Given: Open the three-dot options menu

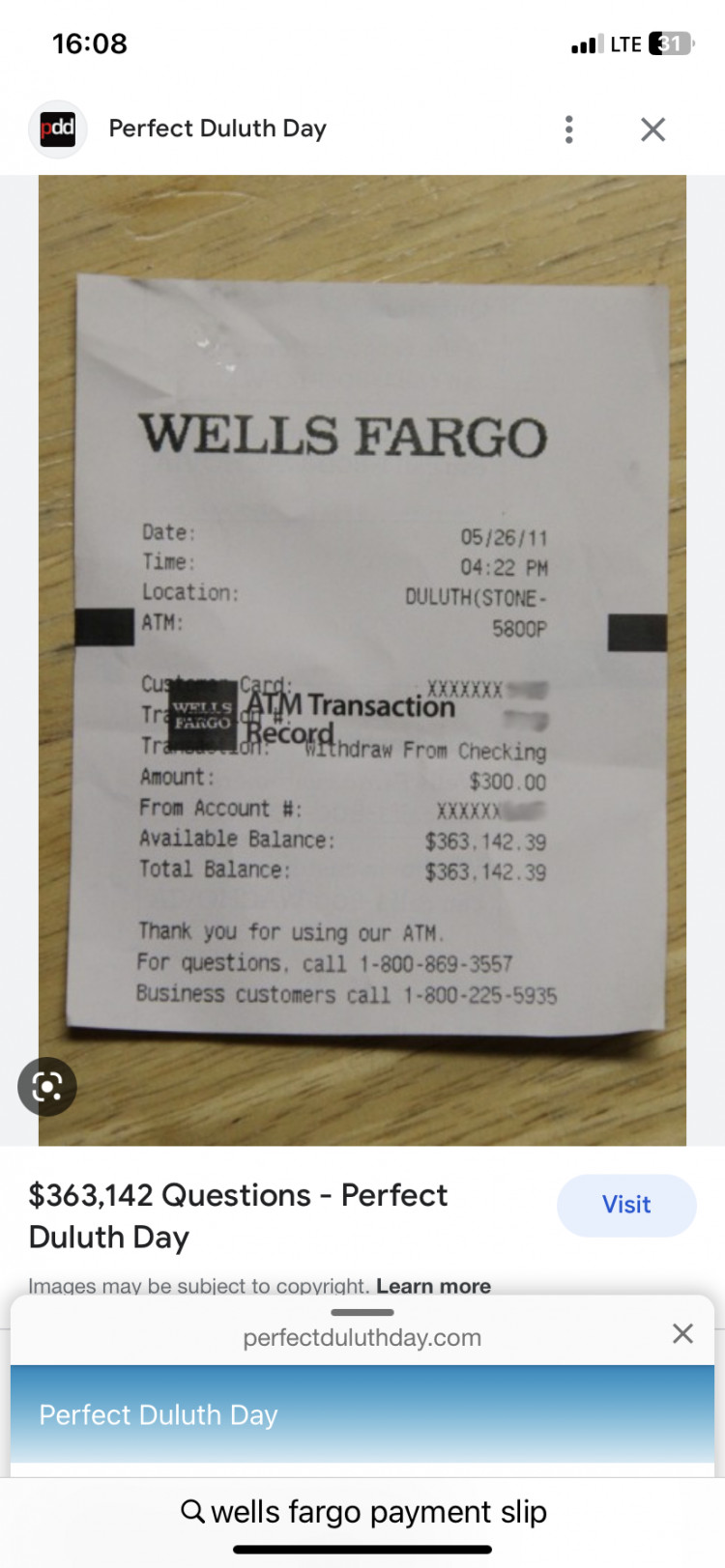Looking at the screenshot, I should (568, 128).
